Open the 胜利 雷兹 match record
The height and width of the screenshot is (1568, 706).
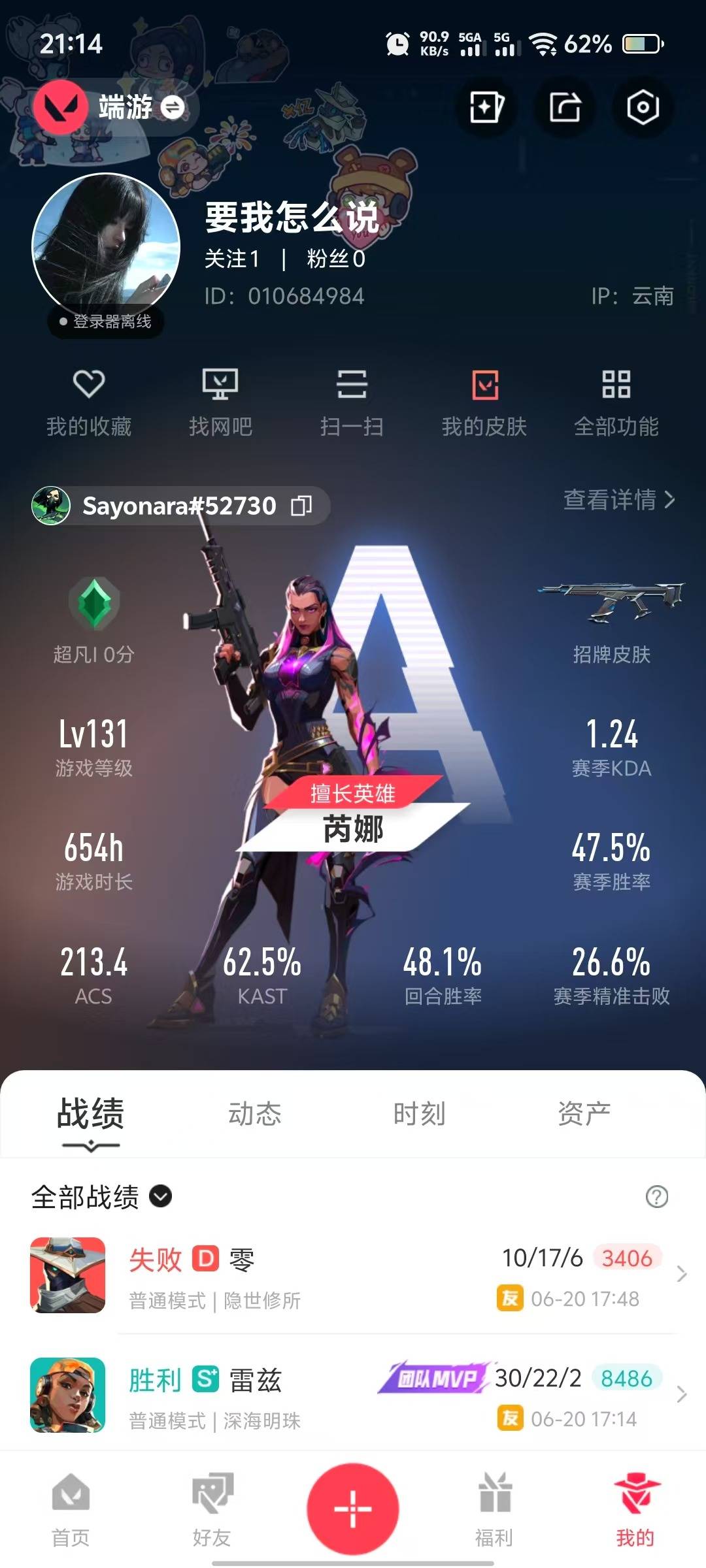tap(353, 1395)
